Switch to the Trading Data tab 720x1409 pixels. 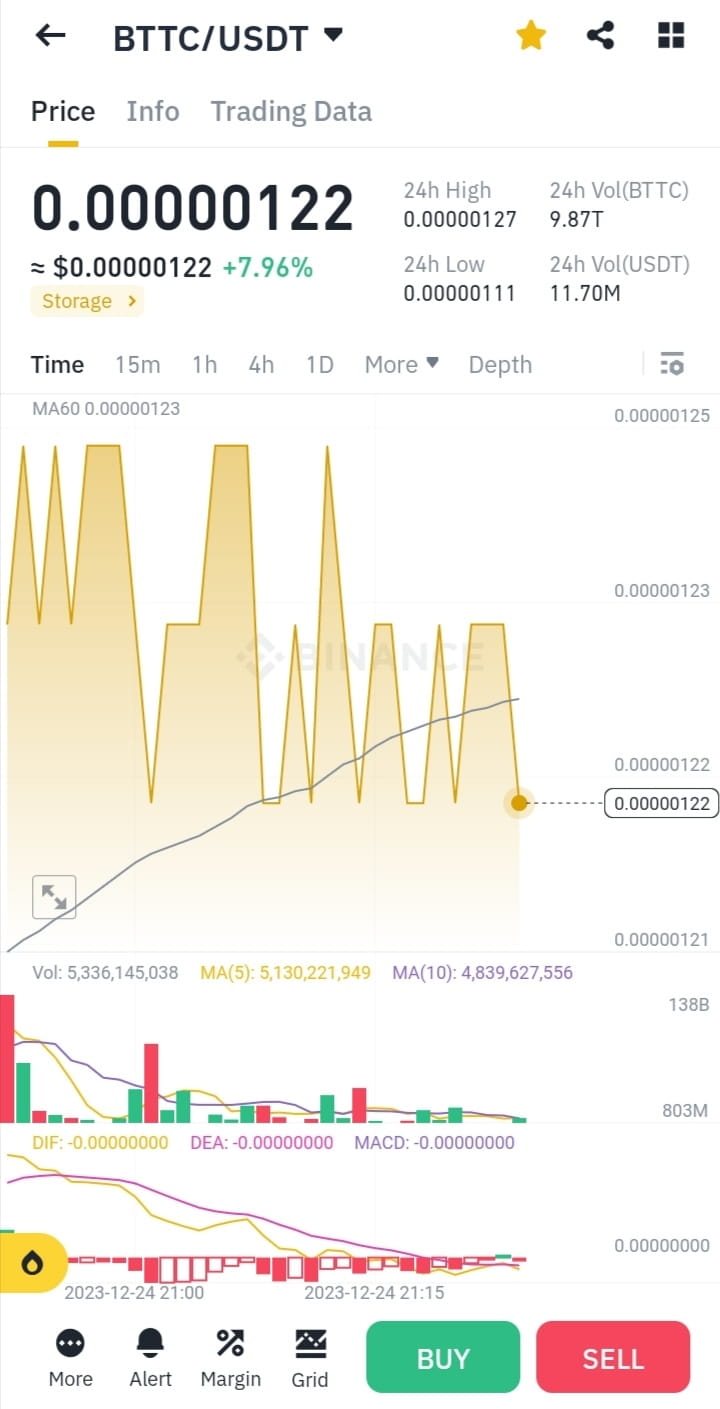(291, 111)
